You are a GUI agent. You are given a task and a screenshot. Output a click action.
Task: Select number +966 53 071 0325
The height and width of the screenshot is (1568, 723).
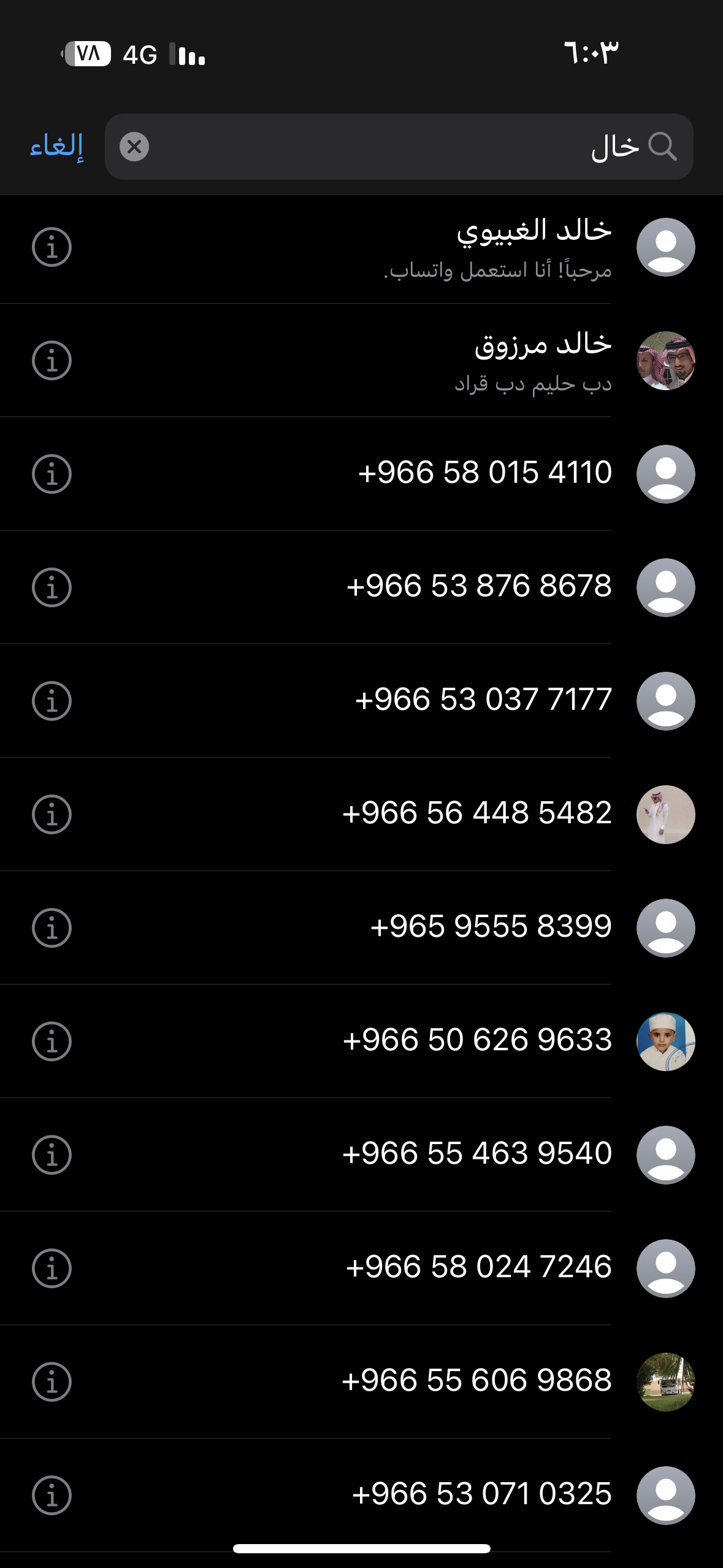point(481,1494)
